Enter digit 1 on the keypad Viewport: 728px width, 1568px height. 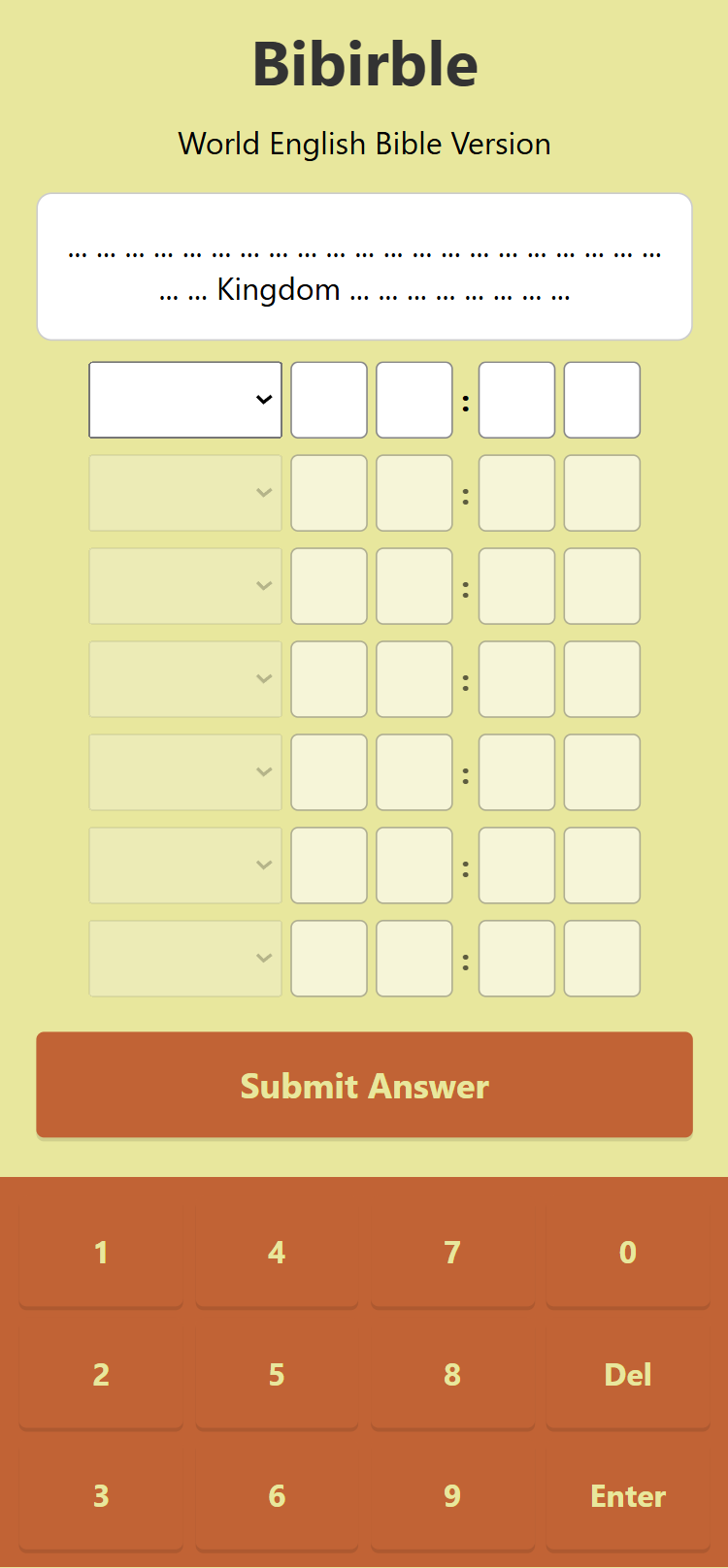pyautogui.click(x=101, y=1253)
